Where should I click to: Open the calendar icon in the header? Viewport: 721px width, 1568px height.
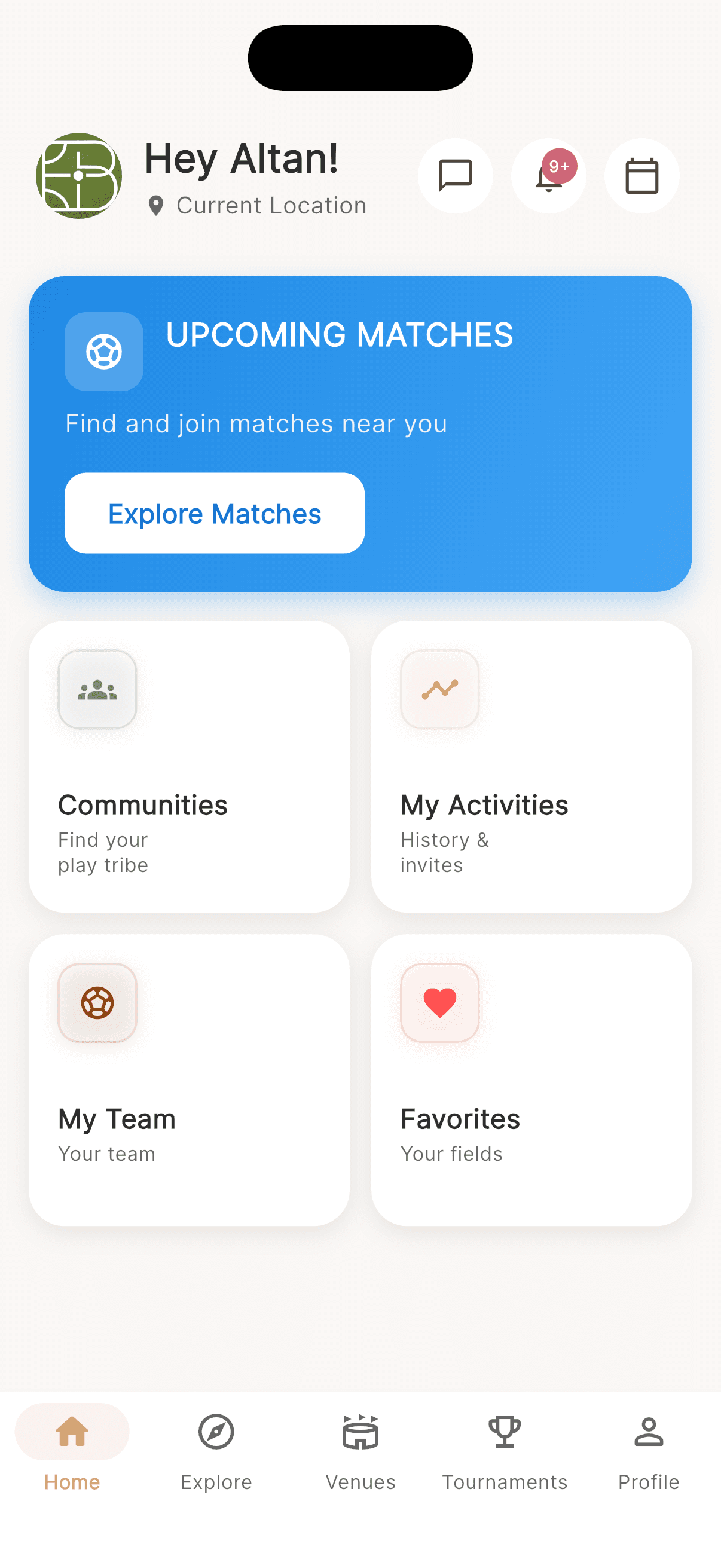pos(641,176)
